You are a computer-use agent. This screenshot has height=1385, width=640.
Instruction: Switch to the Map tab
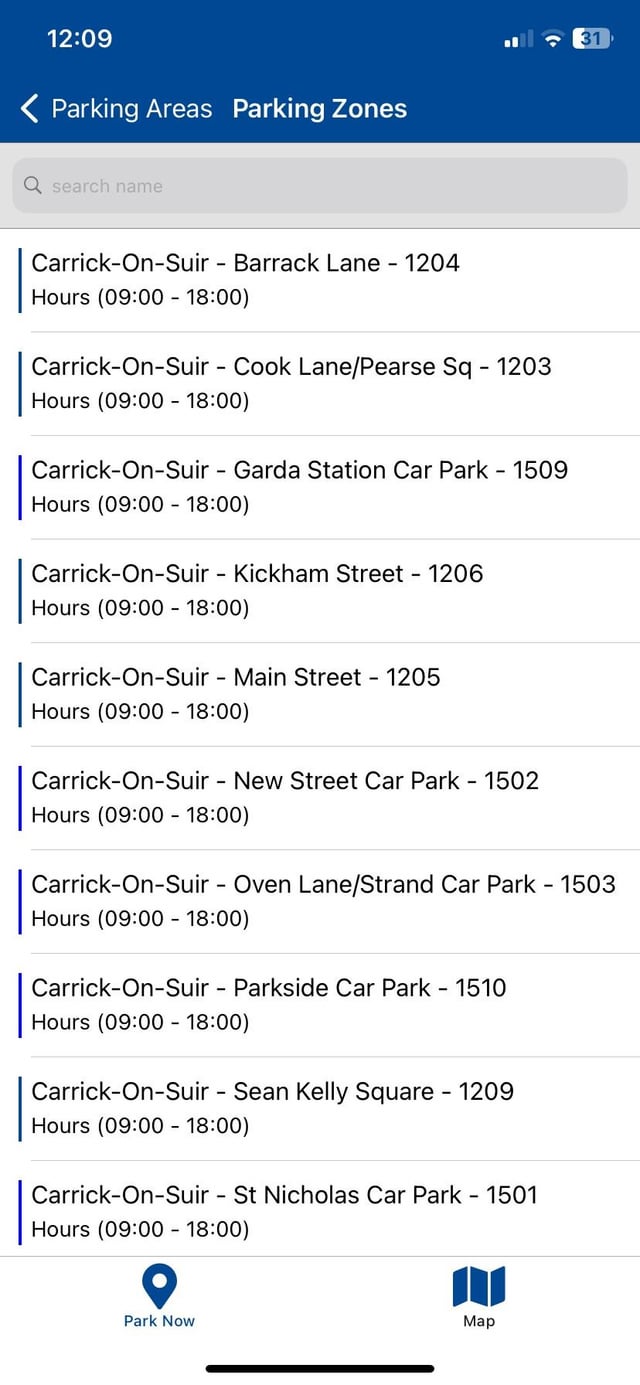click(479, 1296)
